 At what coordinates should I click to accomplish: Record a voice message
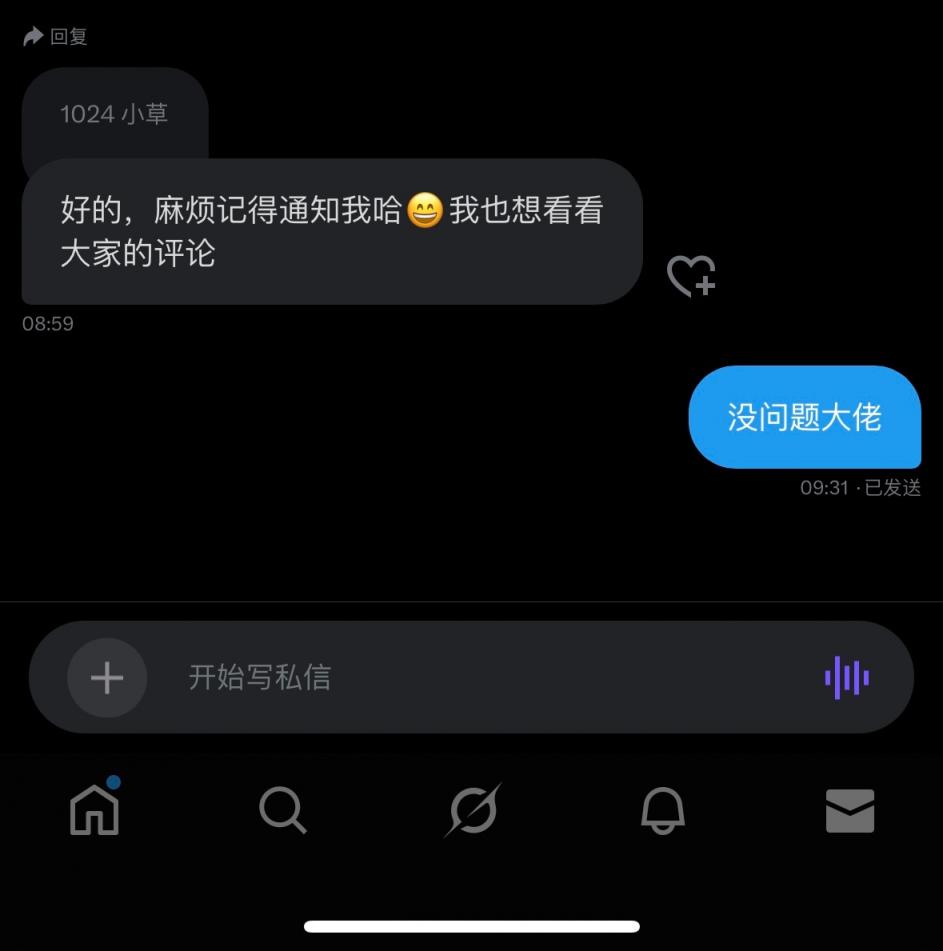pyautogui.click(x=847, y=678)
